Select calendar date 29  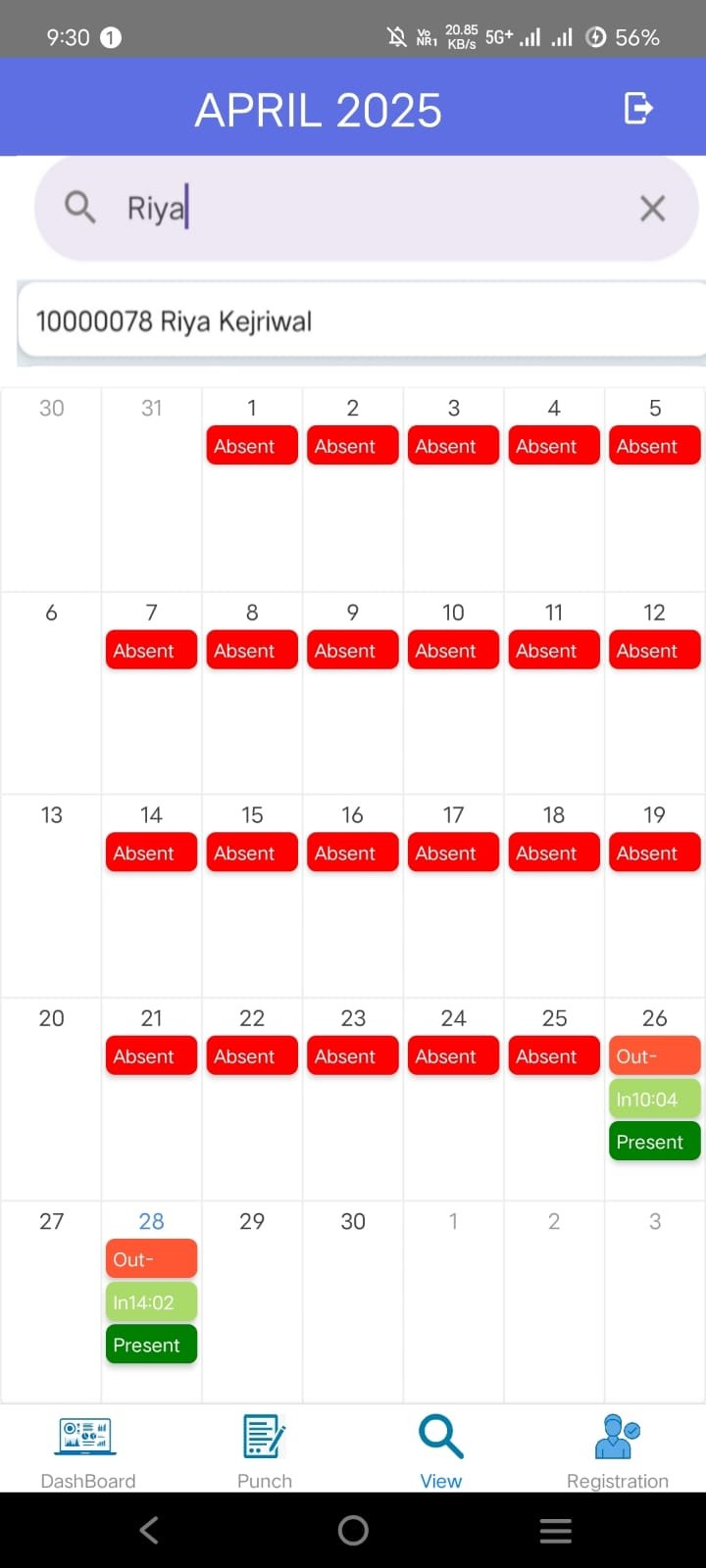tap(252, 1221)
